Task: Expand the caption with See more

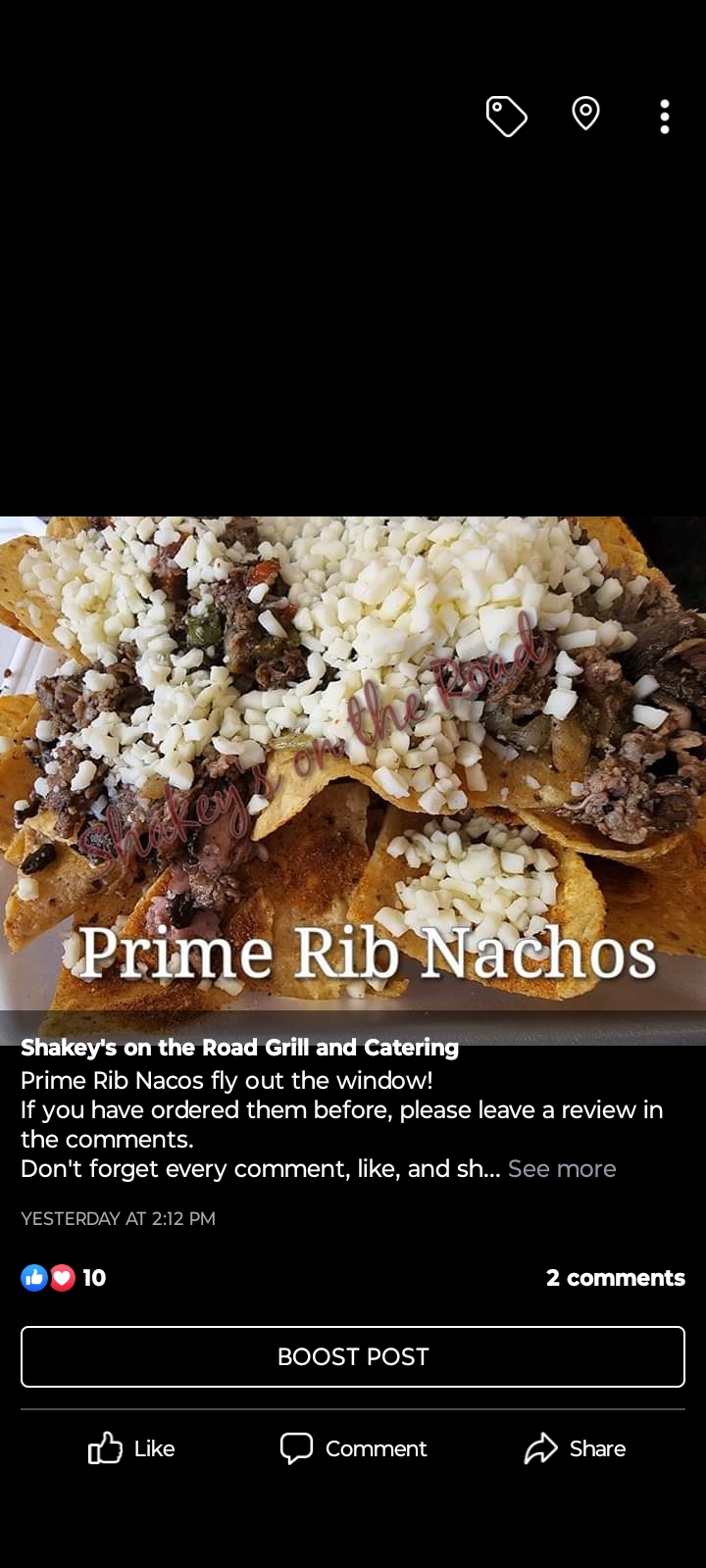Action: (561, 1168)
